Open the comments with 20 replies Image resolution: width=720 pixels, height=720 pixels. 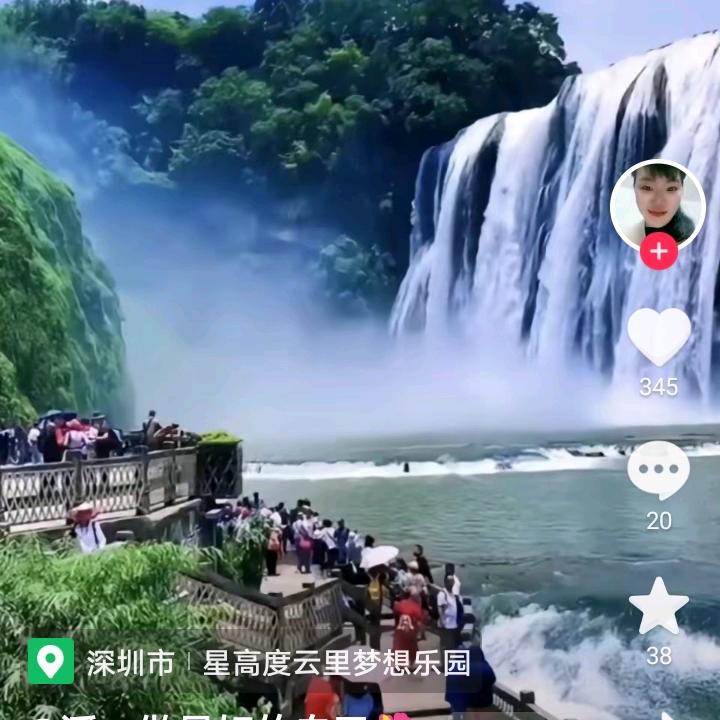[658, 470]
